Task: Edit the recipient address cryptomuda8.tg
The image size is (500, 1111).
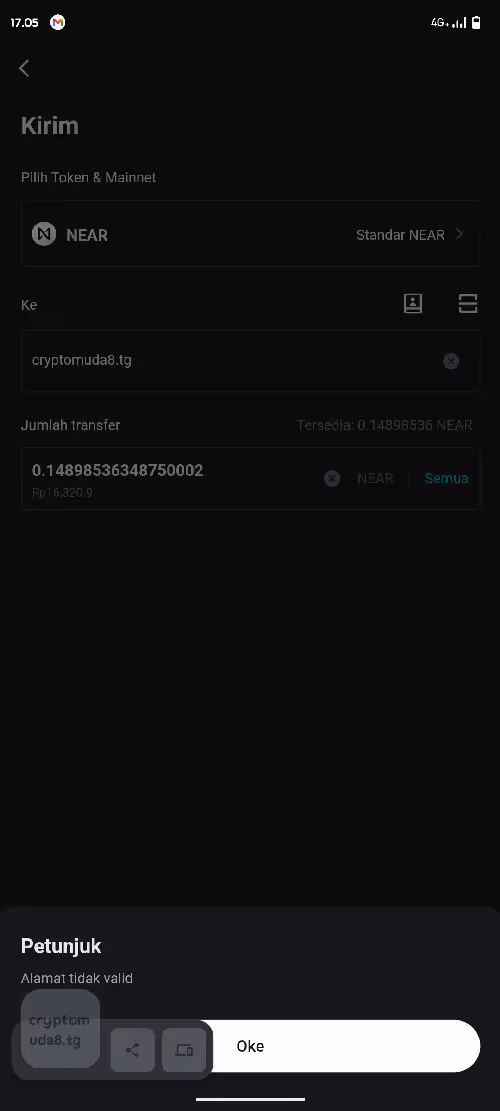Action: click(234, 361)
